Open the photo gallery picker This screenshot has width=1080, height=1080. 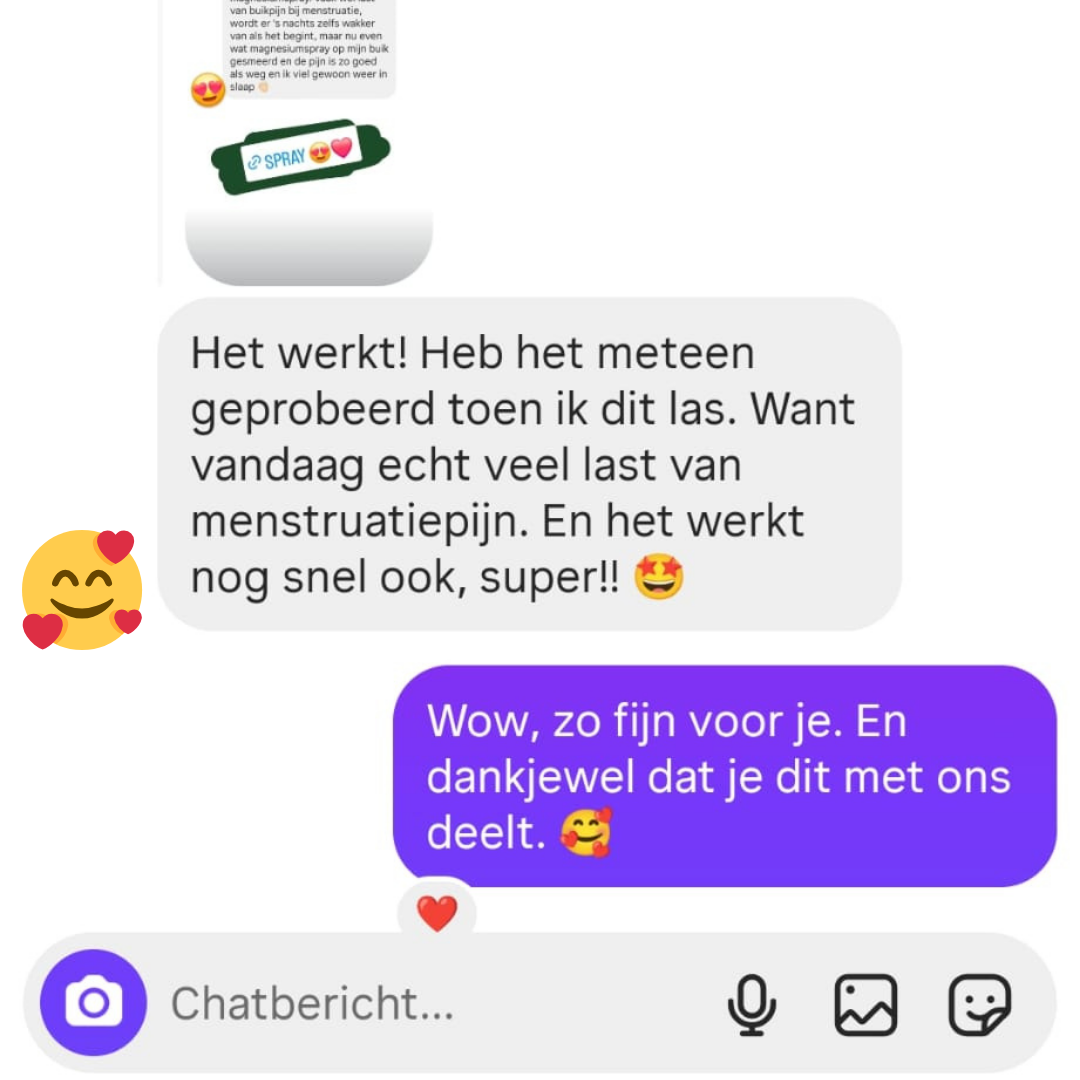[x=866, y=1004]
